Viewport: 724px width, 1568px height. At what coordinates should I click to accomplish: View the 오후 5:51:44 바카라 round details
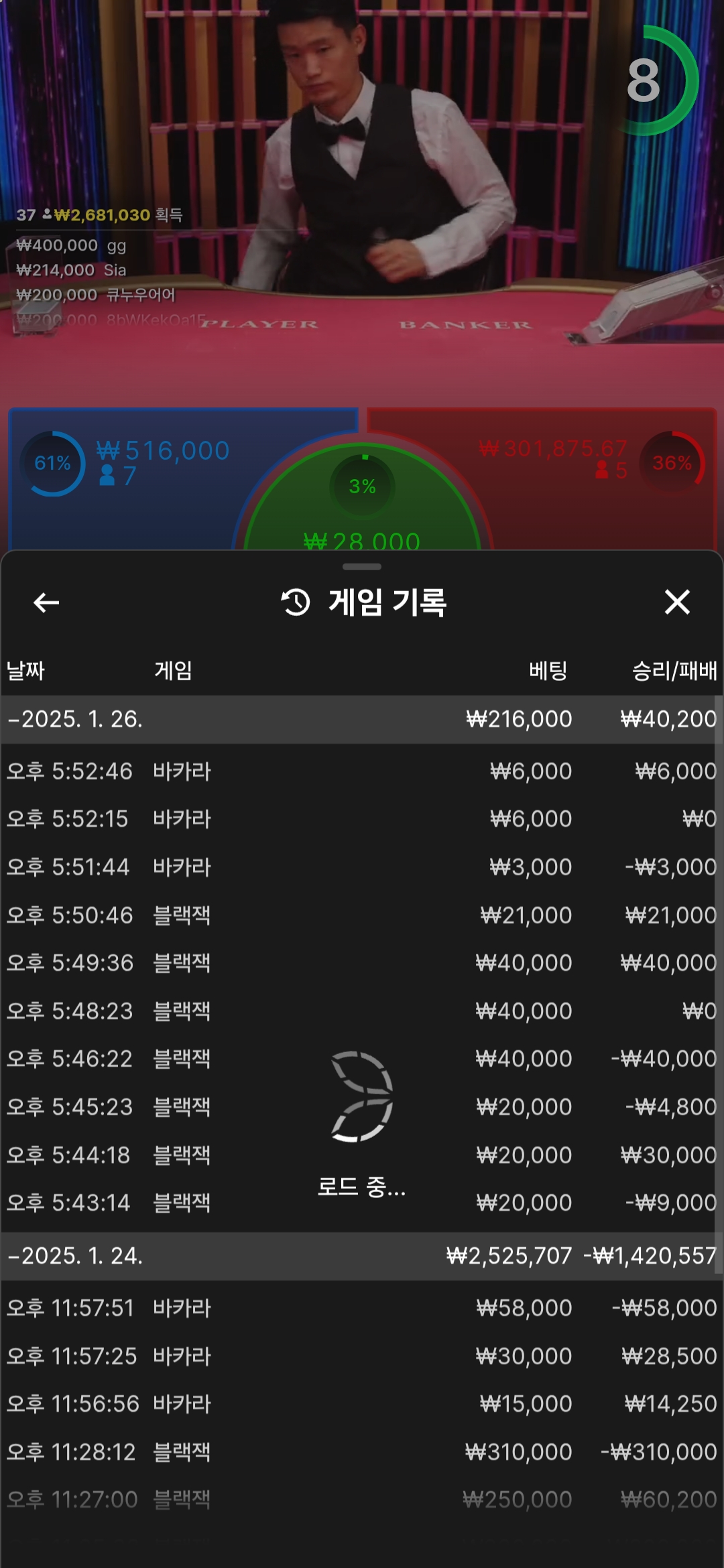(x=361, y=867)
